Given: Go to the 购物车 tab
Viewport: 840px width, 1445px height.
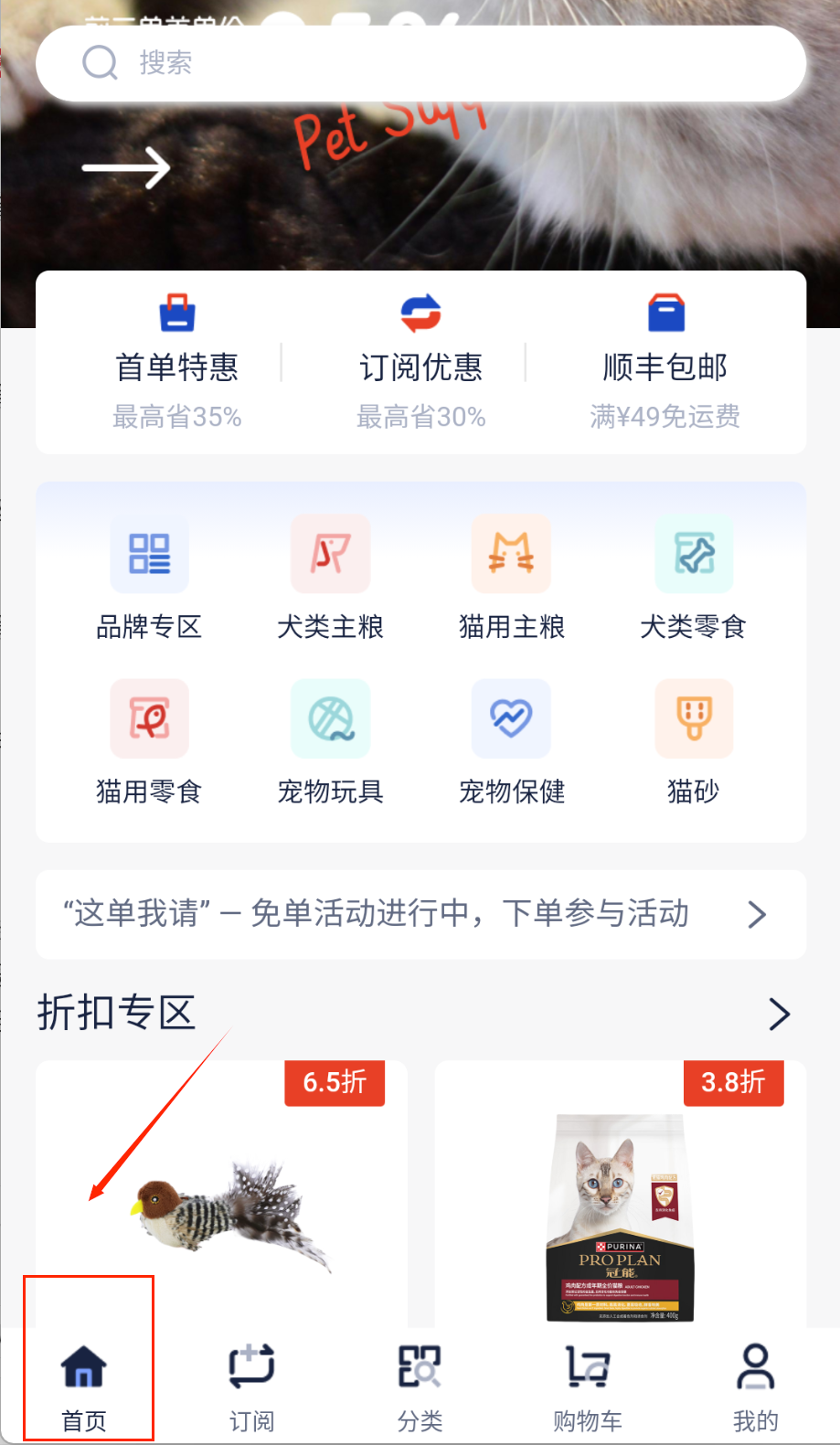Looking at the screenshot, I should tap(588, 1387).
